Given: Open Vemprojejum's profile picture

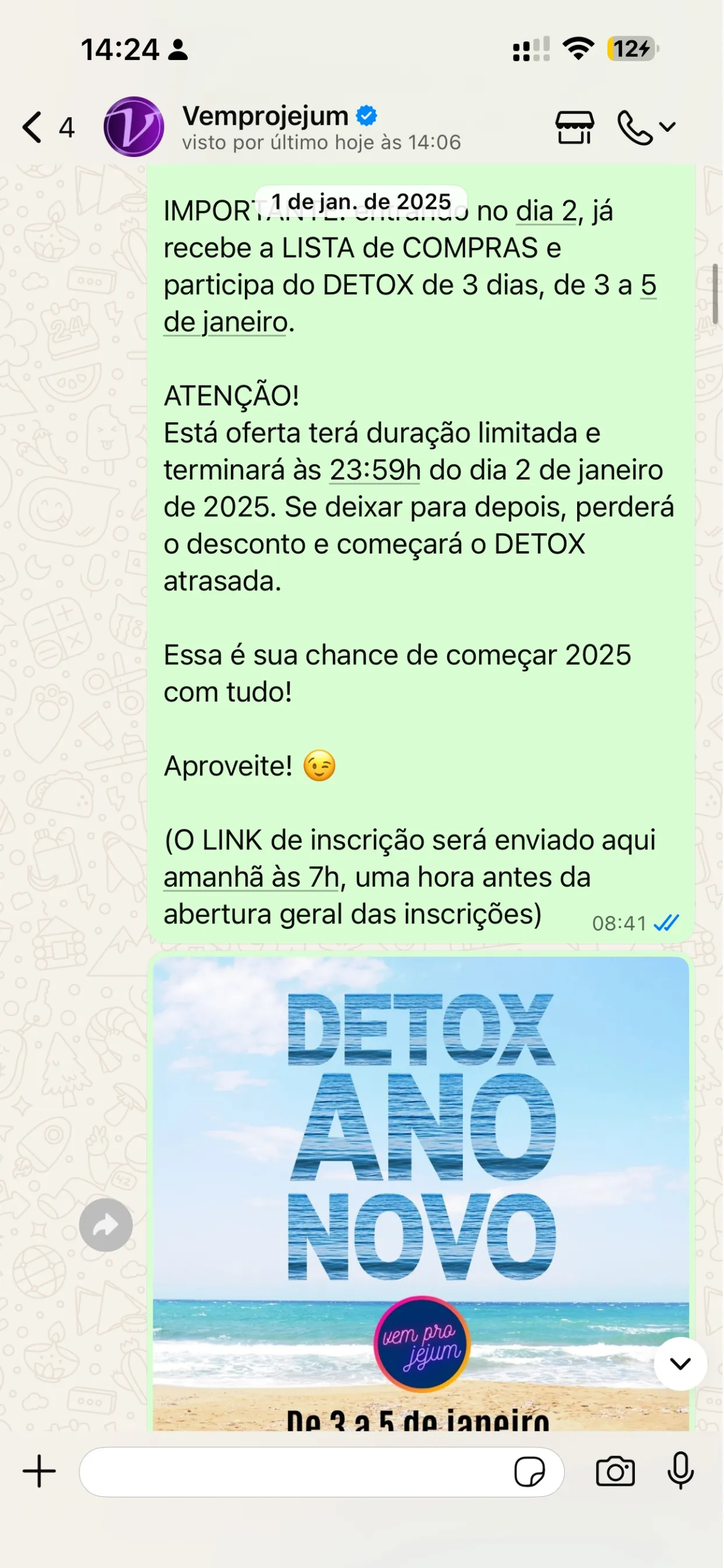Looking at the screenshot, I should tap(135, 126).
